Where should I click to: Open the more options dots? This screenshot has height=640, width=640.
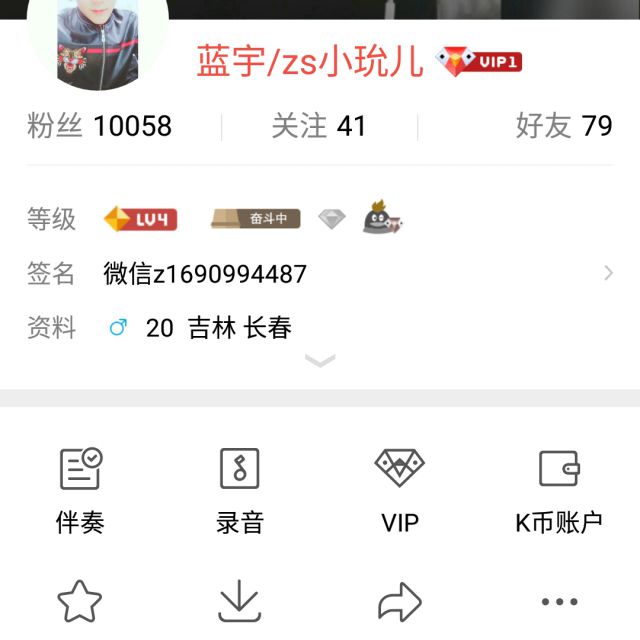click(559, 602)
